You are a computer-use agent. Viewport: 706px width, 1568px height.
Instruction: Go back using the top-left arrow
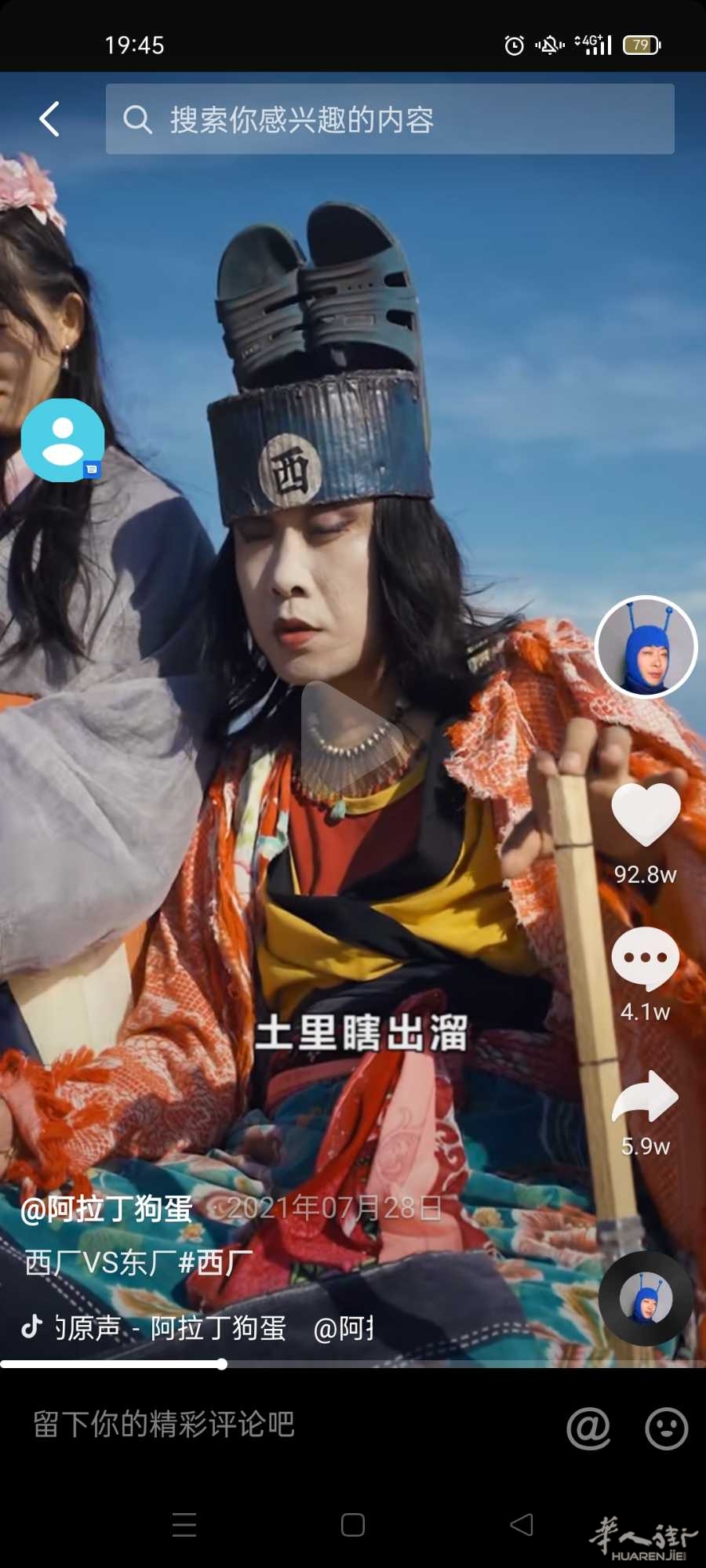click(x=49, y=119)
